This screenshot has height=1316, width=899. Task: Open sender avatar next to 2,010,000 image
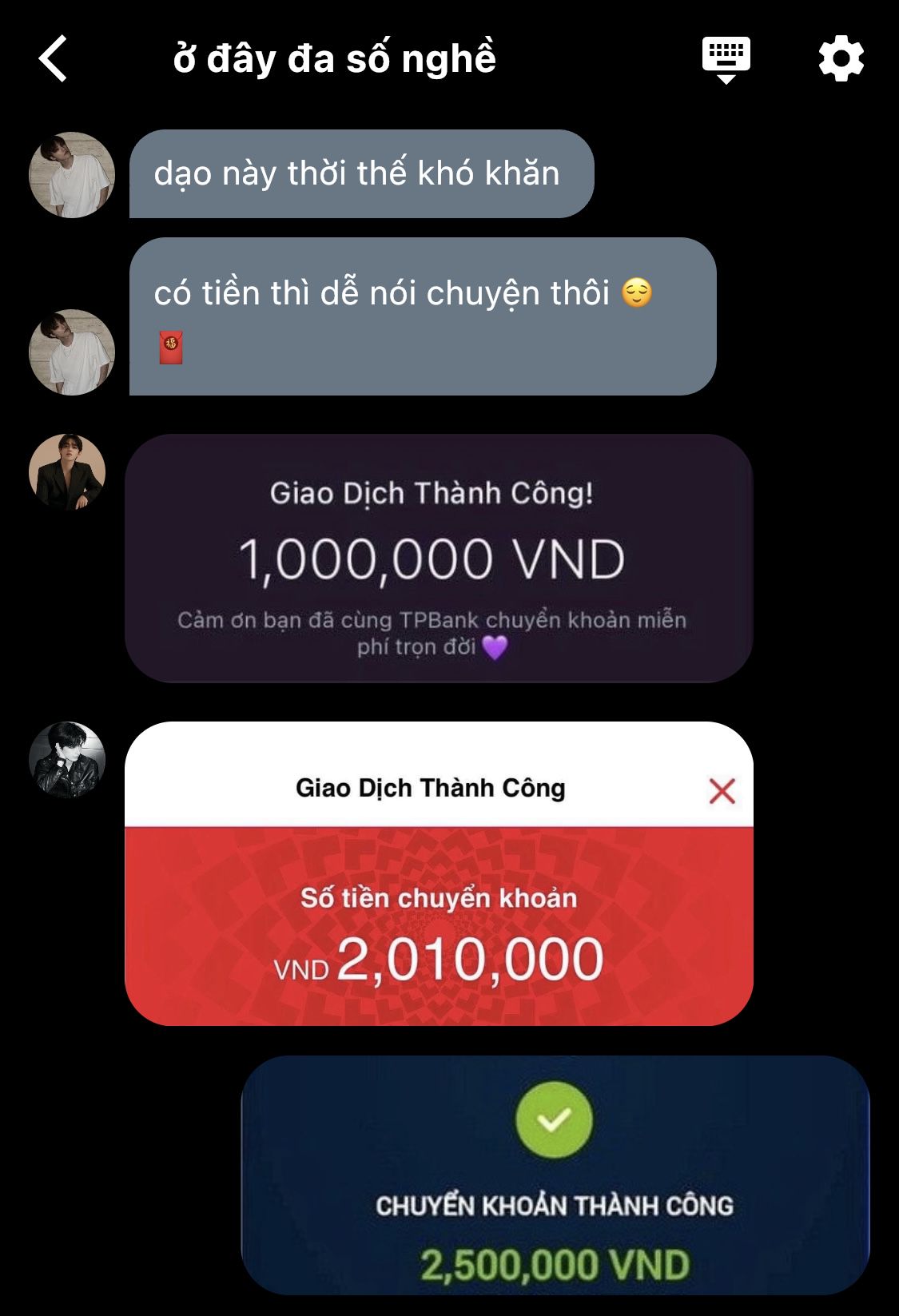point(68,760)
